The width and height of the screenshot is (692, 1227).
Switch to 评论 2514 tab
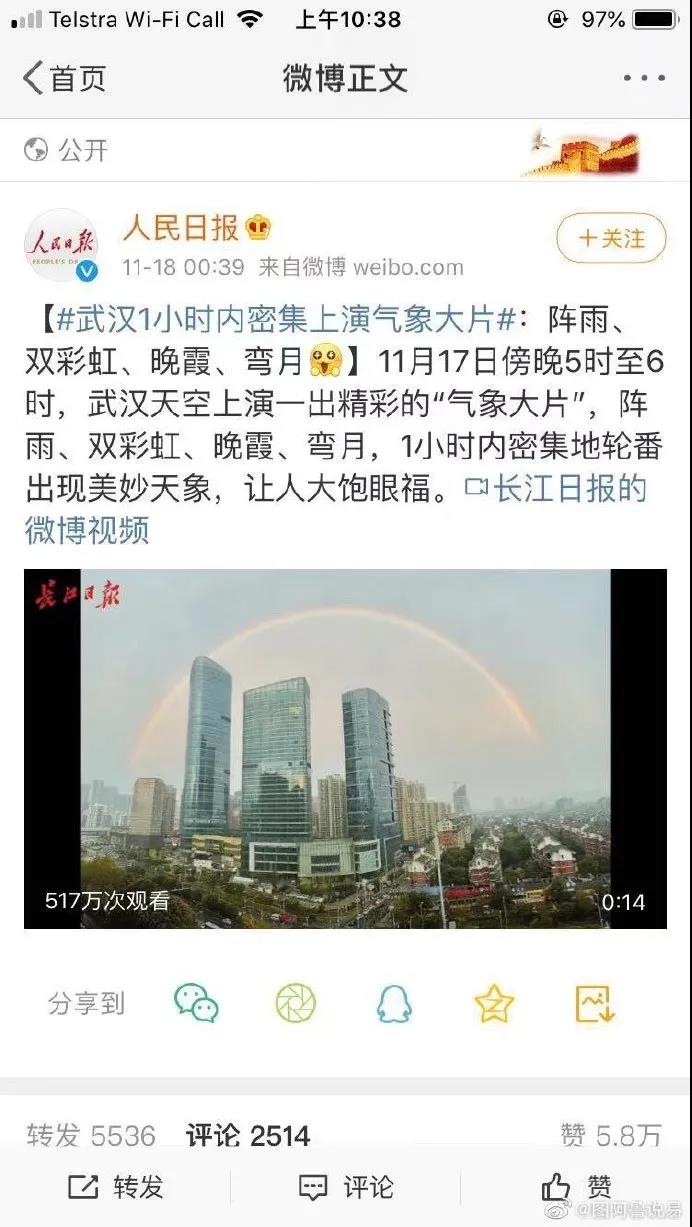[x=247, y=1136]
